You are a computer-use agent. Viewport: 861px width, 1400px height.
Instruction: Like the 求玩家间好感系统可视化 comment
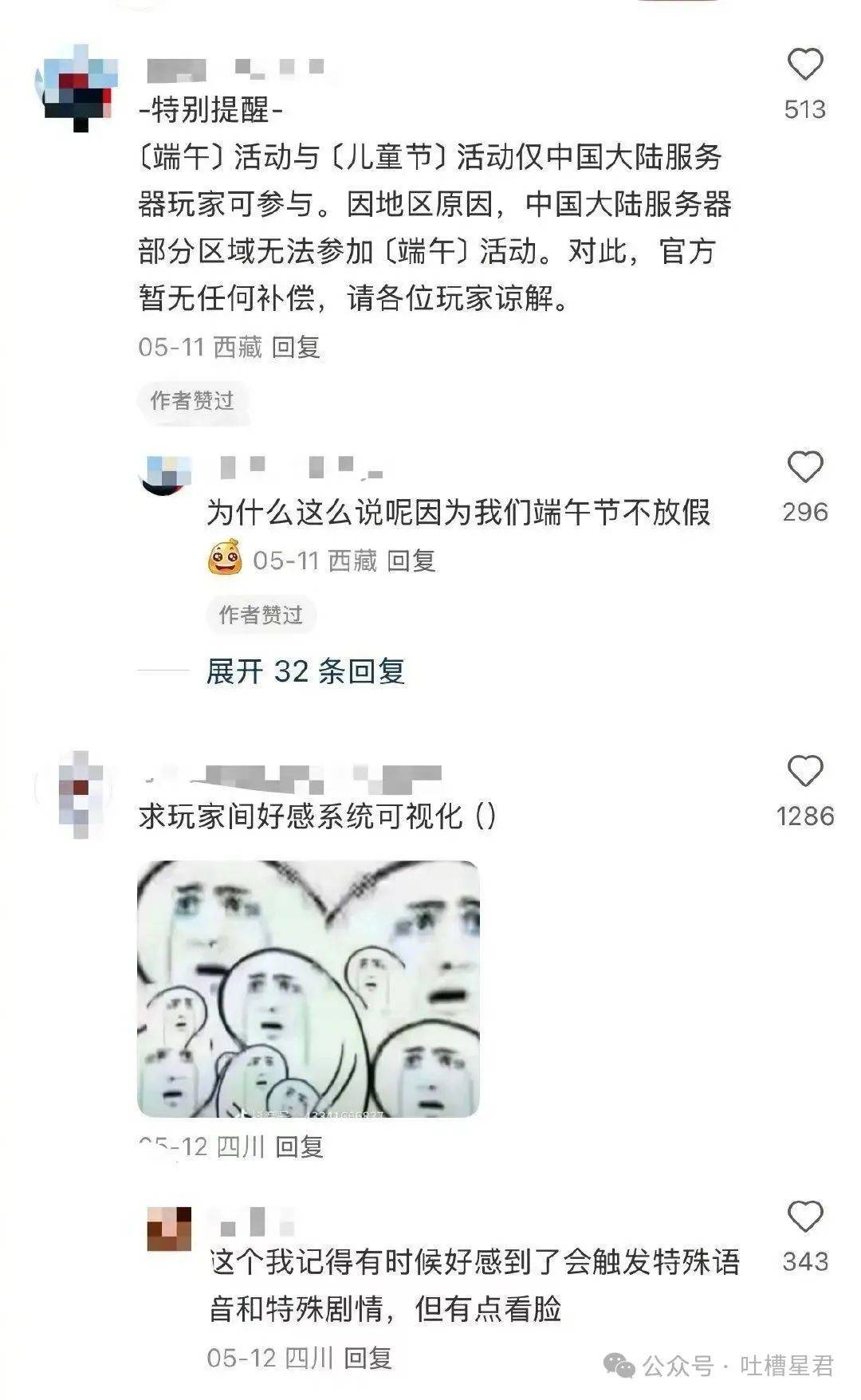coord(804,771)
